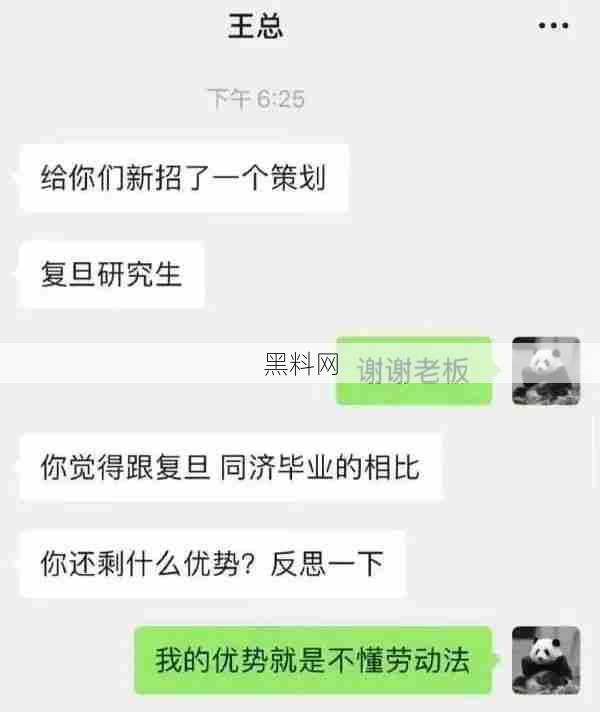Open the three-dot chat menu for 王总
The image size is (600, 712).
tap(553, 27)
